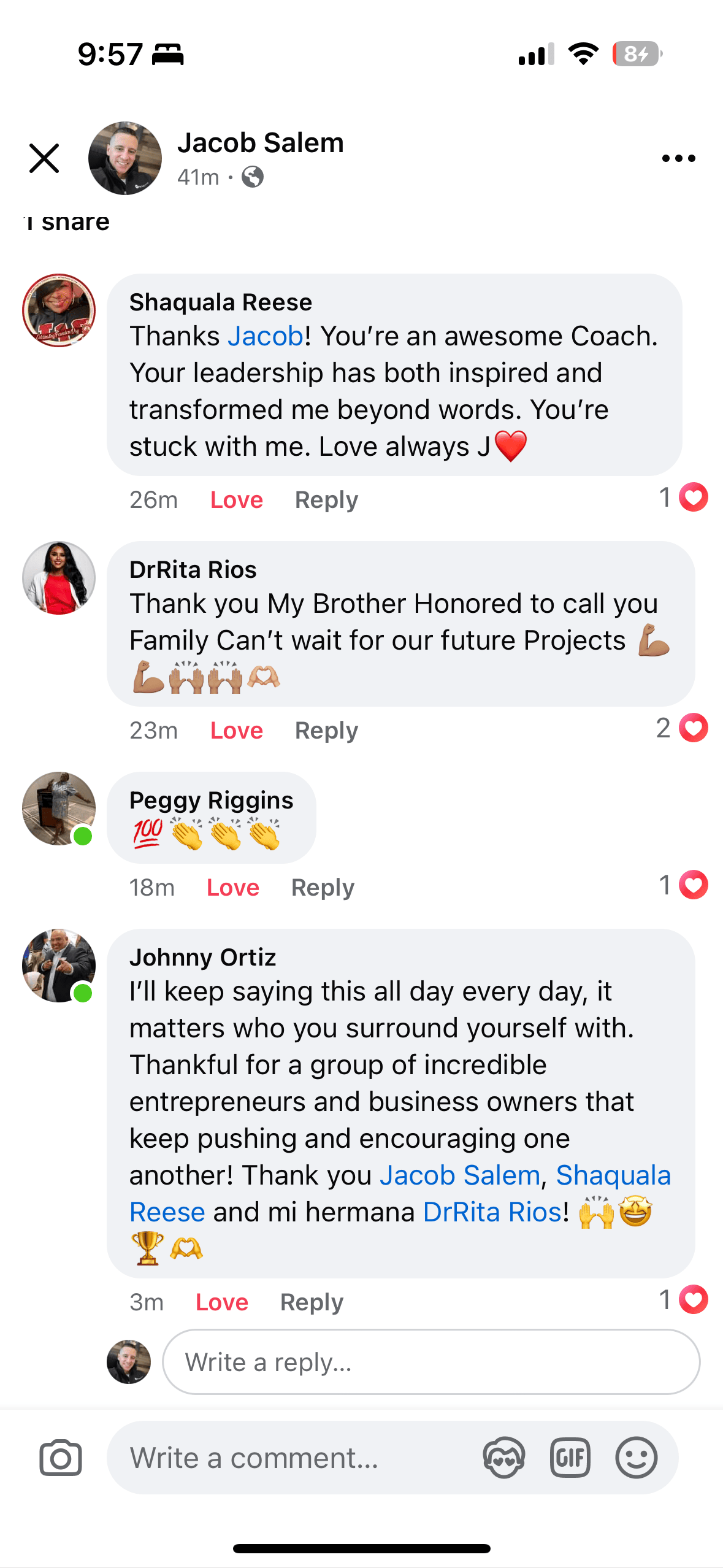View reactions on DrRita Rios's comment
Image resolution: width=723 pixels, height=1568 pixels.
coord(682,728)
